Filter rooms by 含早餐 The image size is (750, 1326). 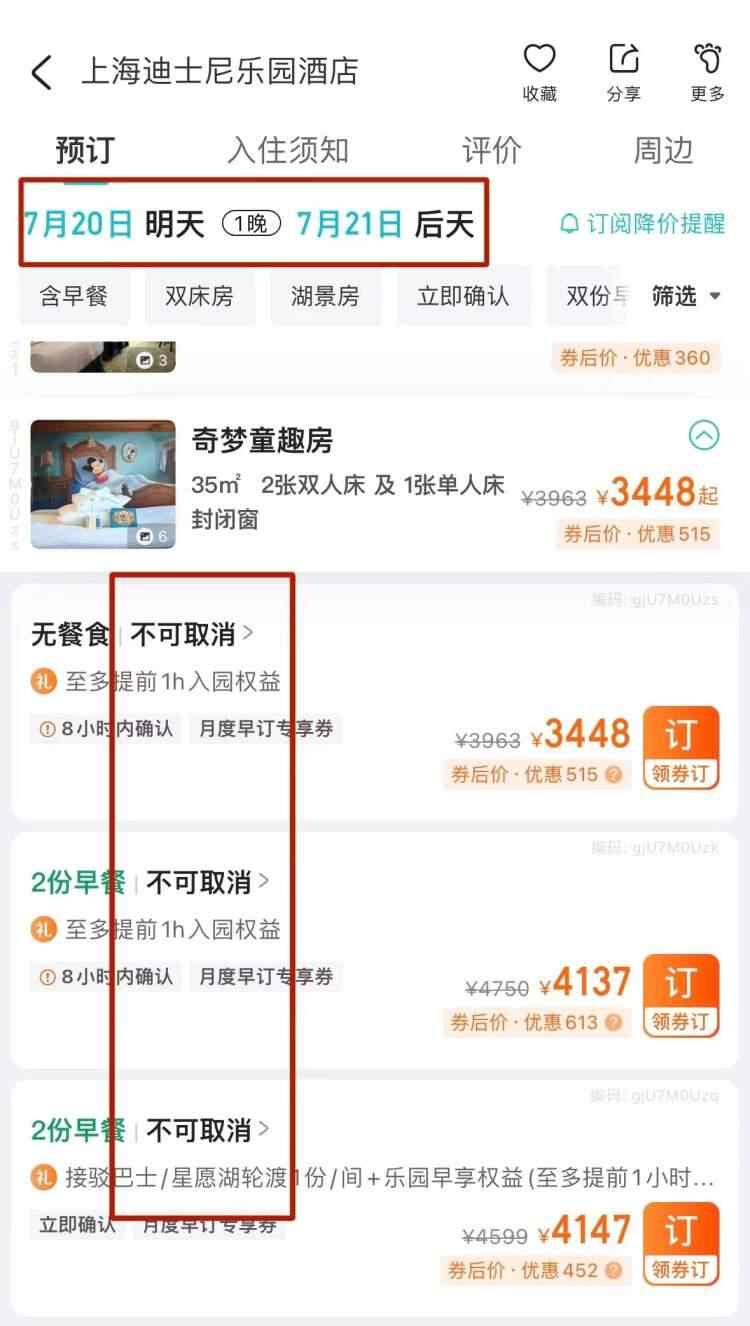(x=74, y=296)
